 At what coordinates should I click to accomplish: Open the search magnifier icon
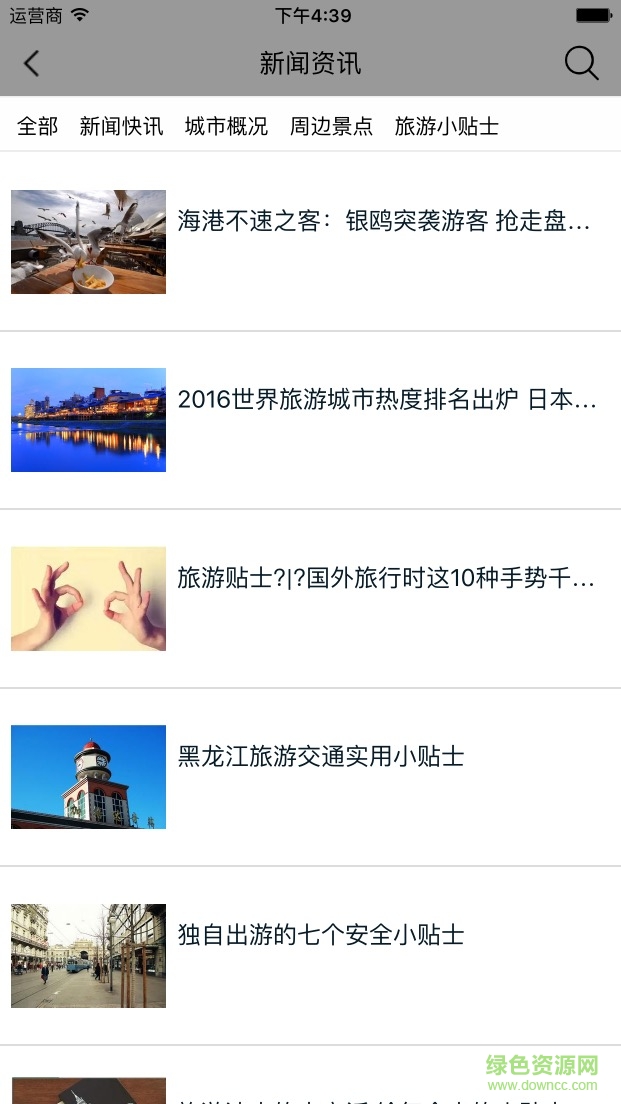(581, 63)
